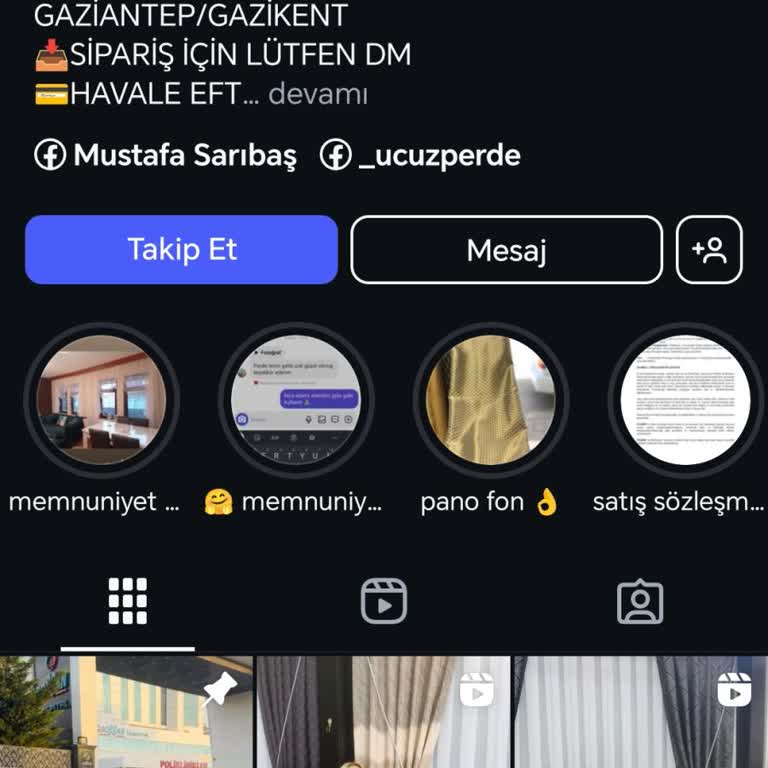The width and height of the screenshot is (768, 768).
Task: Tap the Mesaj button
Action: (x=506, y=250)
